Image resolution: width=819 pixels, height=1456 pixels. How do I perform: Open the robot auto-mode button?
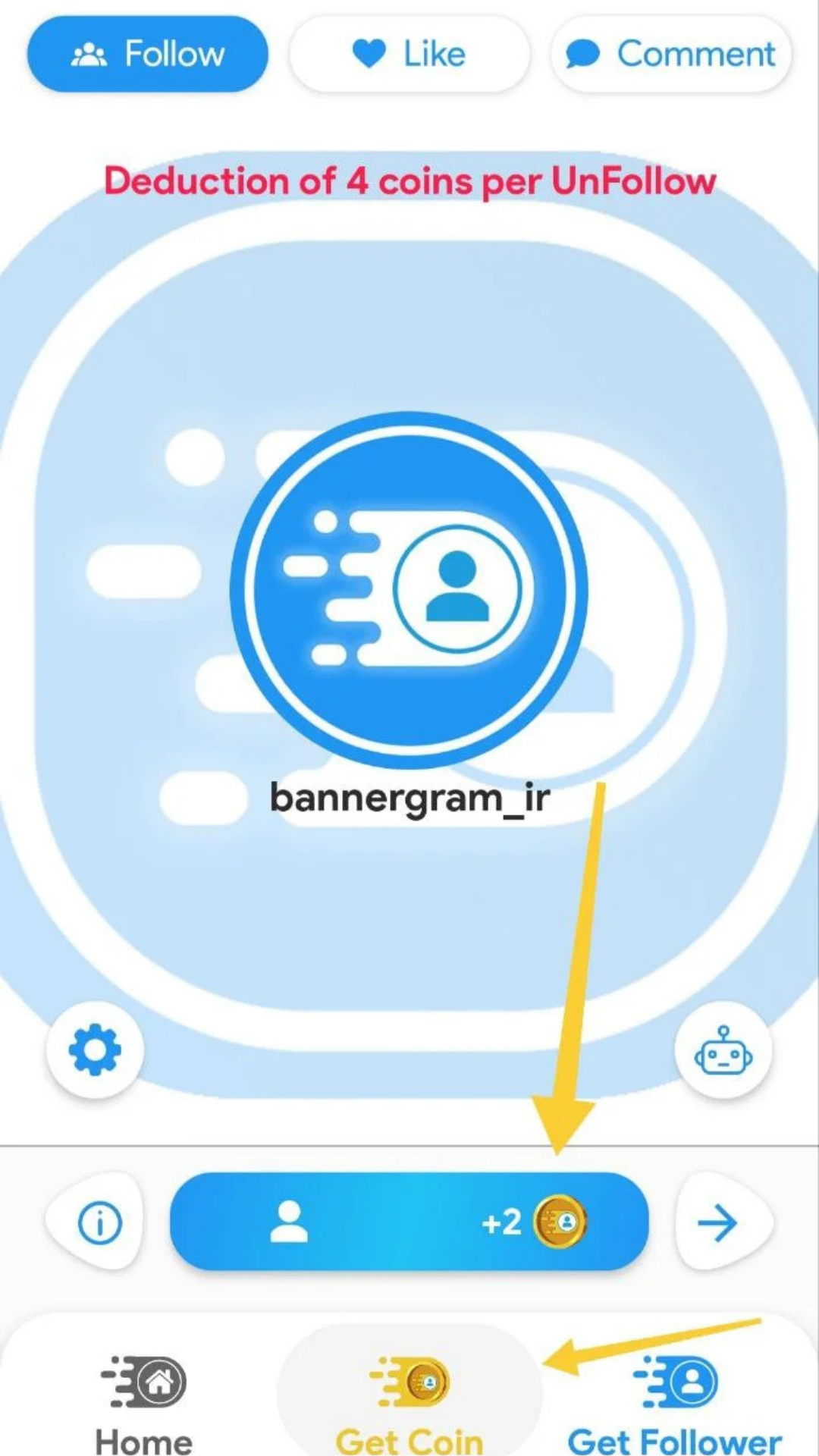(723, 1050)
